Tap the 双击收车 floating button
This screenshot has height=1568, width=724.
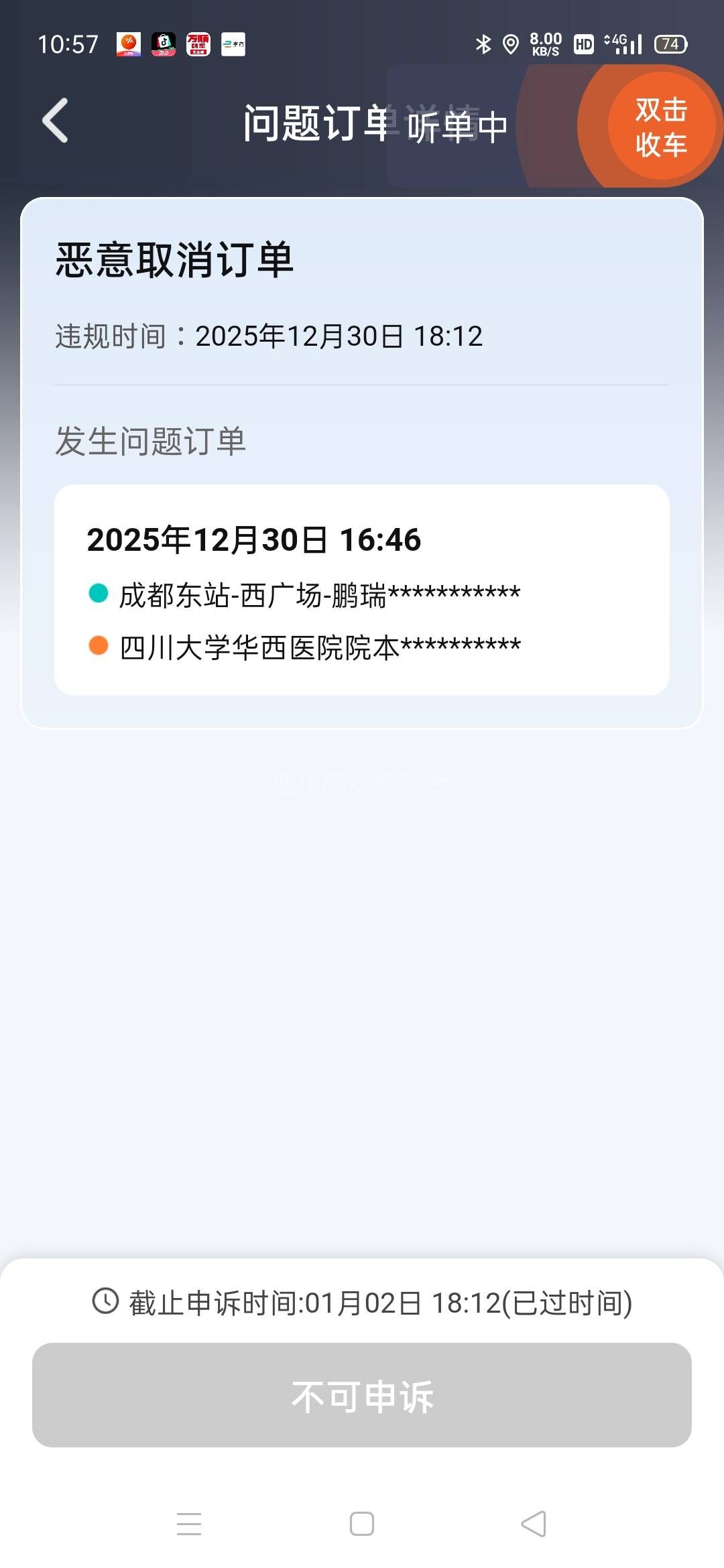click(x=661, y=127)
